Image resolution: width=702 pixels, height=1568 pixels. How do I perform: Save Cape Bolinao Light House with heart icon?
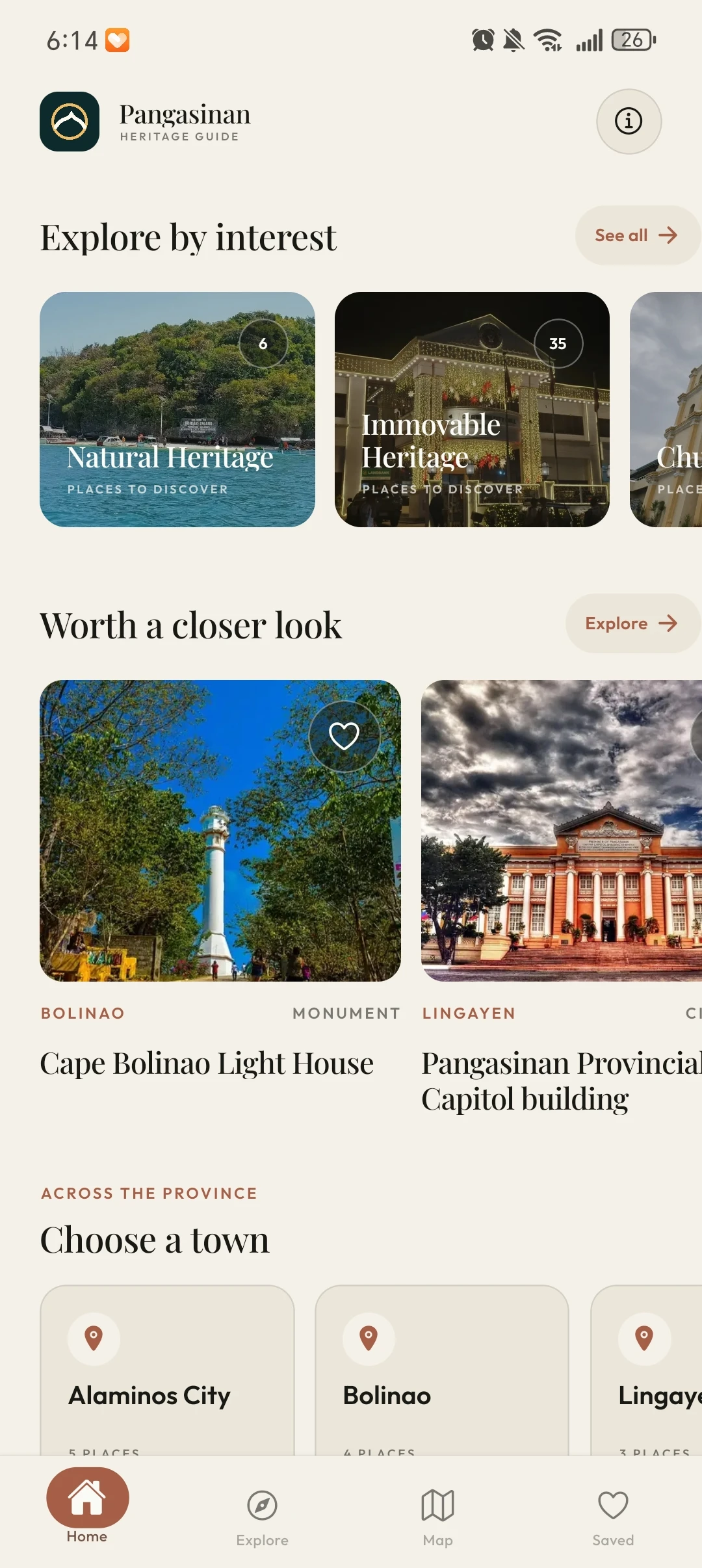click(344, 736)
